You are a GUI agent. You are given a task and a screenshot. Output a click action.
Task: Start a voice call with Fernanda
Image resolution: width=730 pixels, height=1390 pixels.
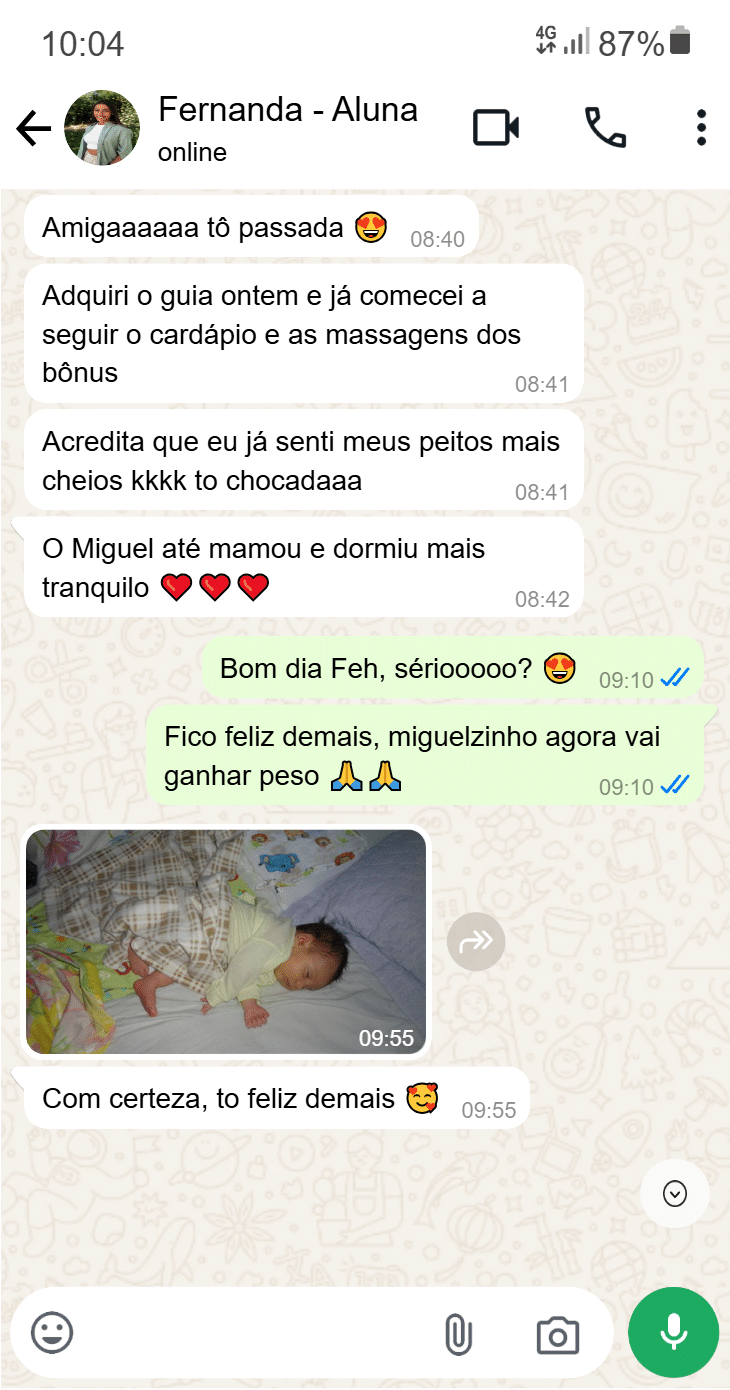click(605, 129)
